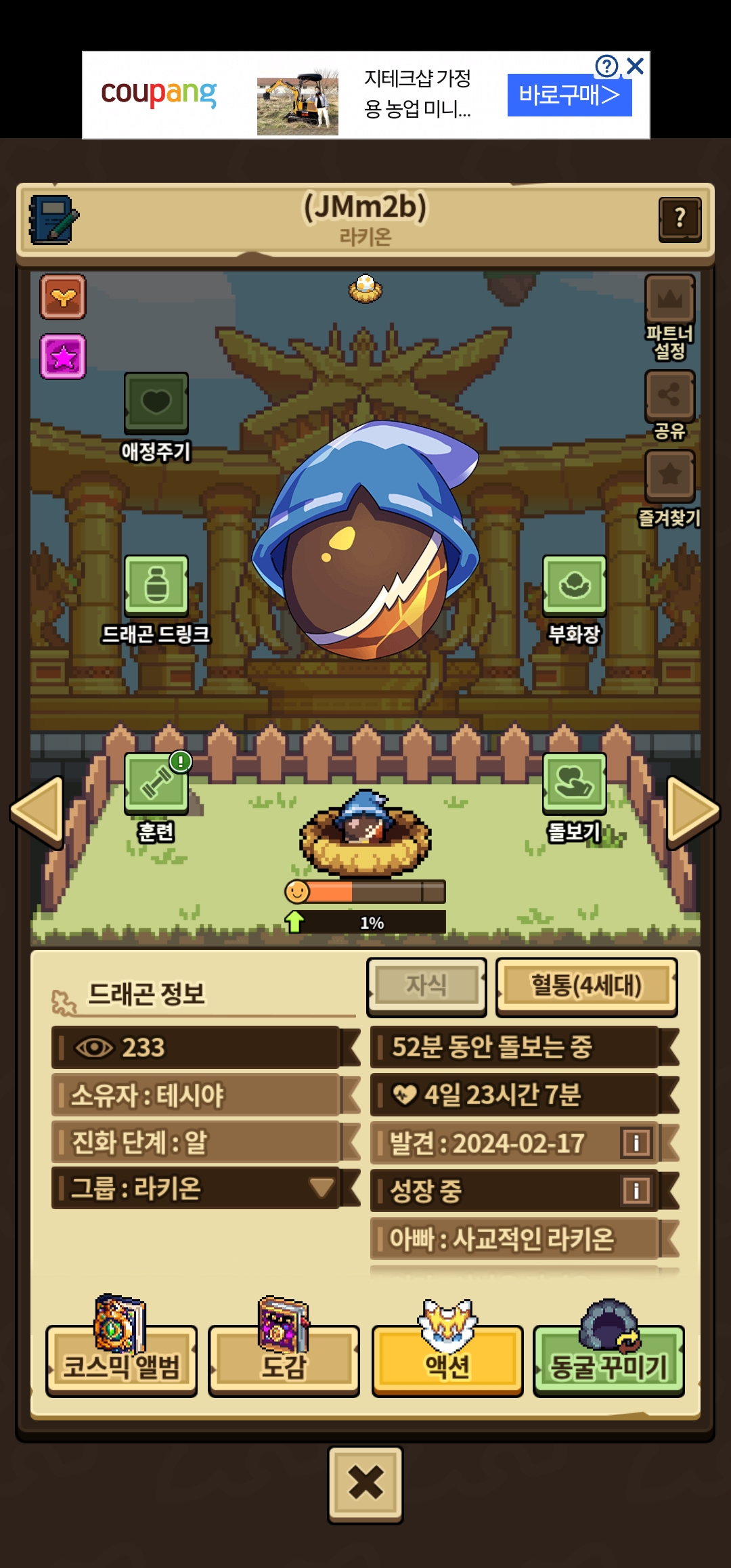This screenshot has height=1568, width=731.
Task: Open 동굴 꾸미기 cave decoration
Action: coord(609,1359)
